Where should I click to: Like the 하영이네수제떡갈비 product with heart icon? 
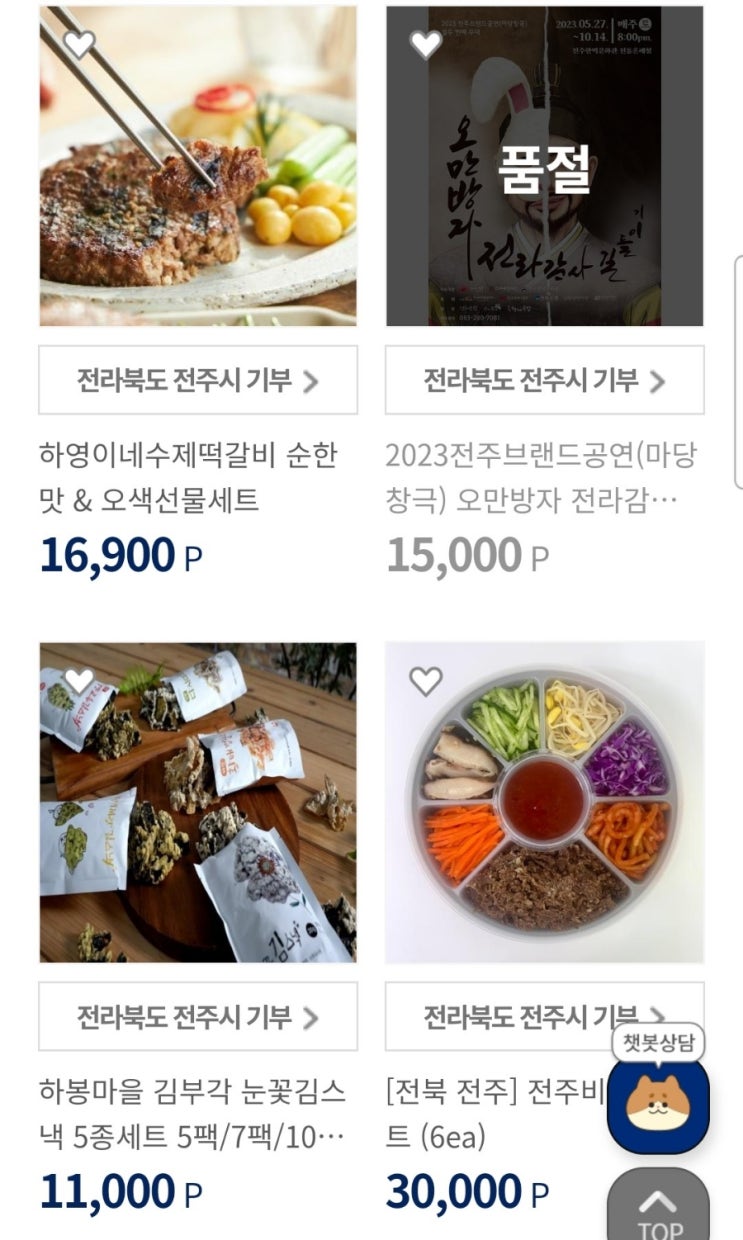pyautogui.click(x=79, y=43)
